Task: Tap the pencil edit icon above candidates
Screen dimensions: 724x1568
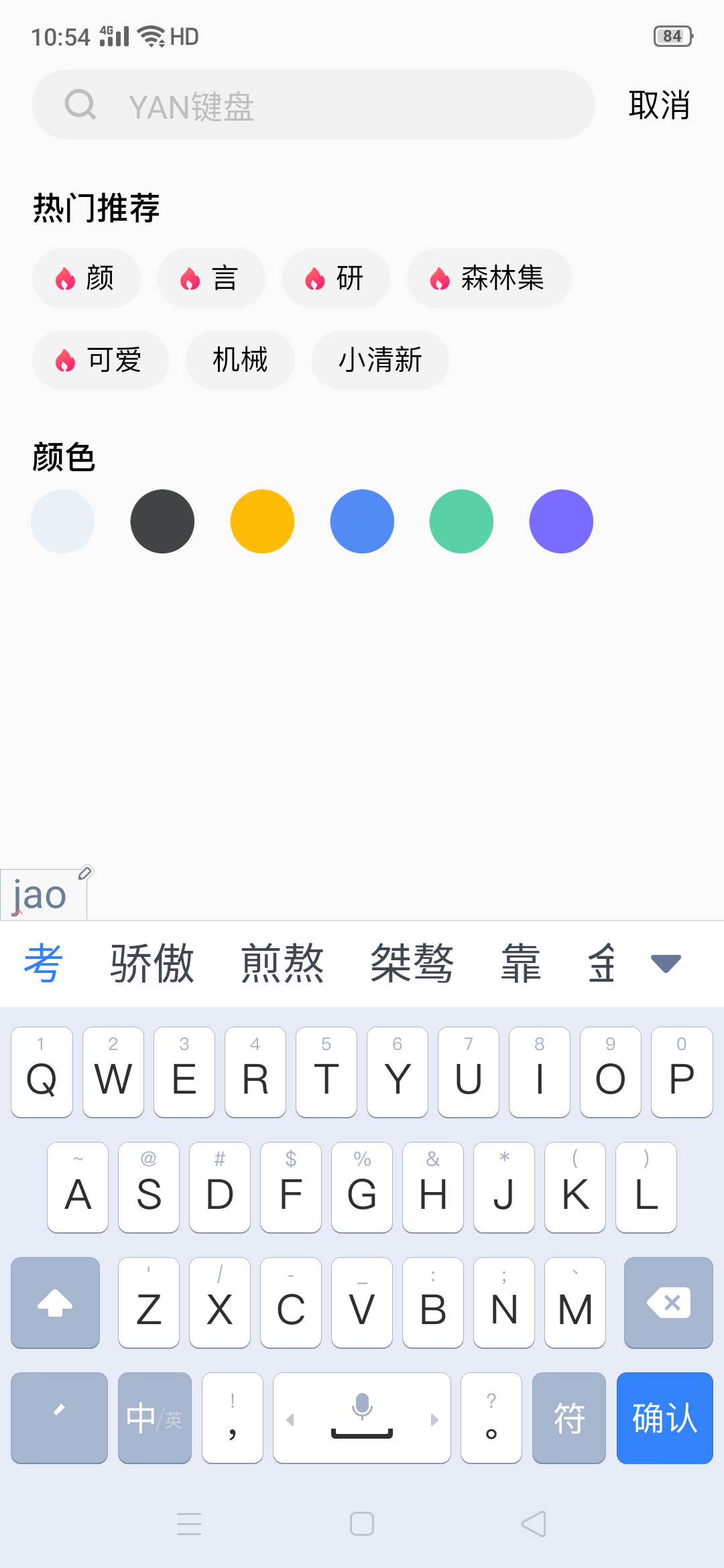Action: tap(84, 872)
